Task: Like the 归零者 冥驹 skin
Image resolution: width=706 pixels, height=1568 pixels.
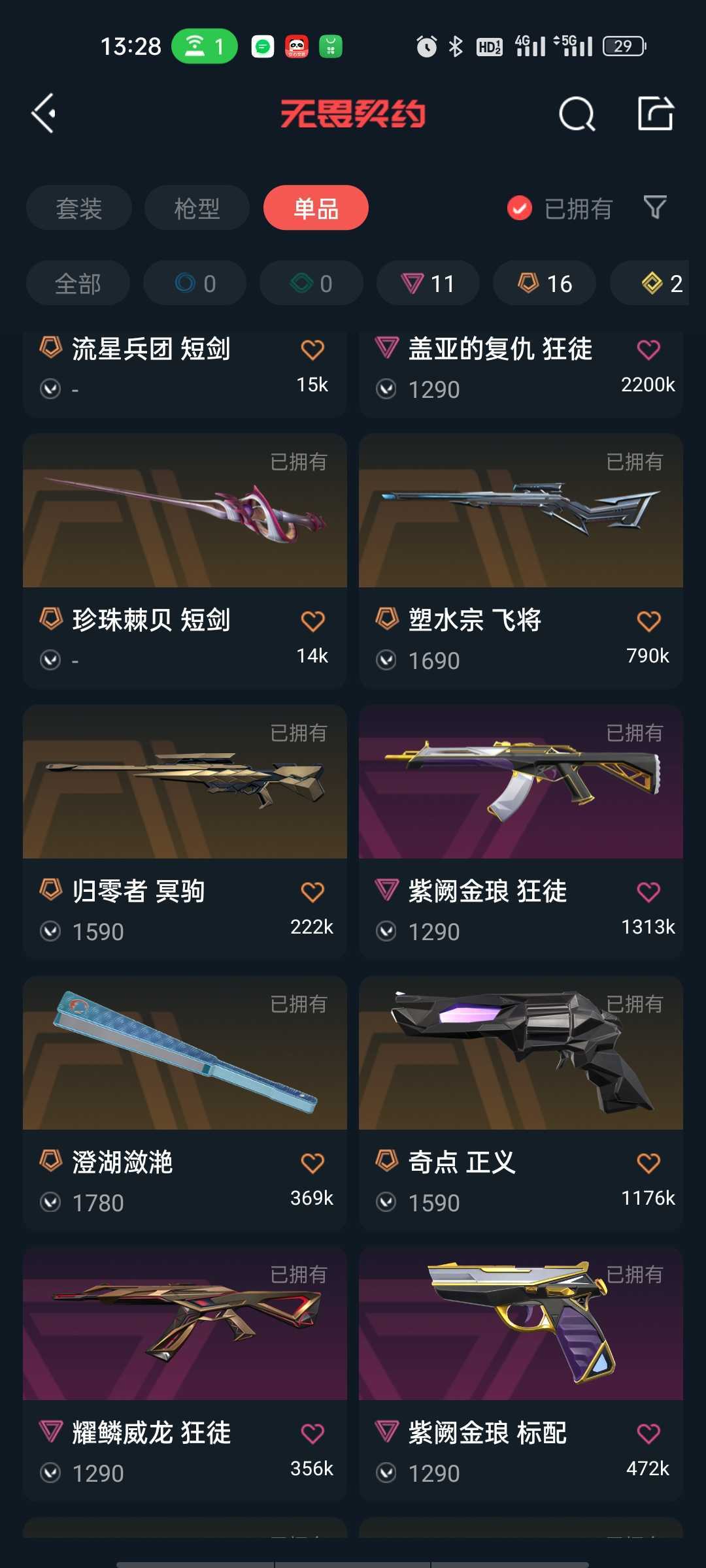Action: point(312,892)
